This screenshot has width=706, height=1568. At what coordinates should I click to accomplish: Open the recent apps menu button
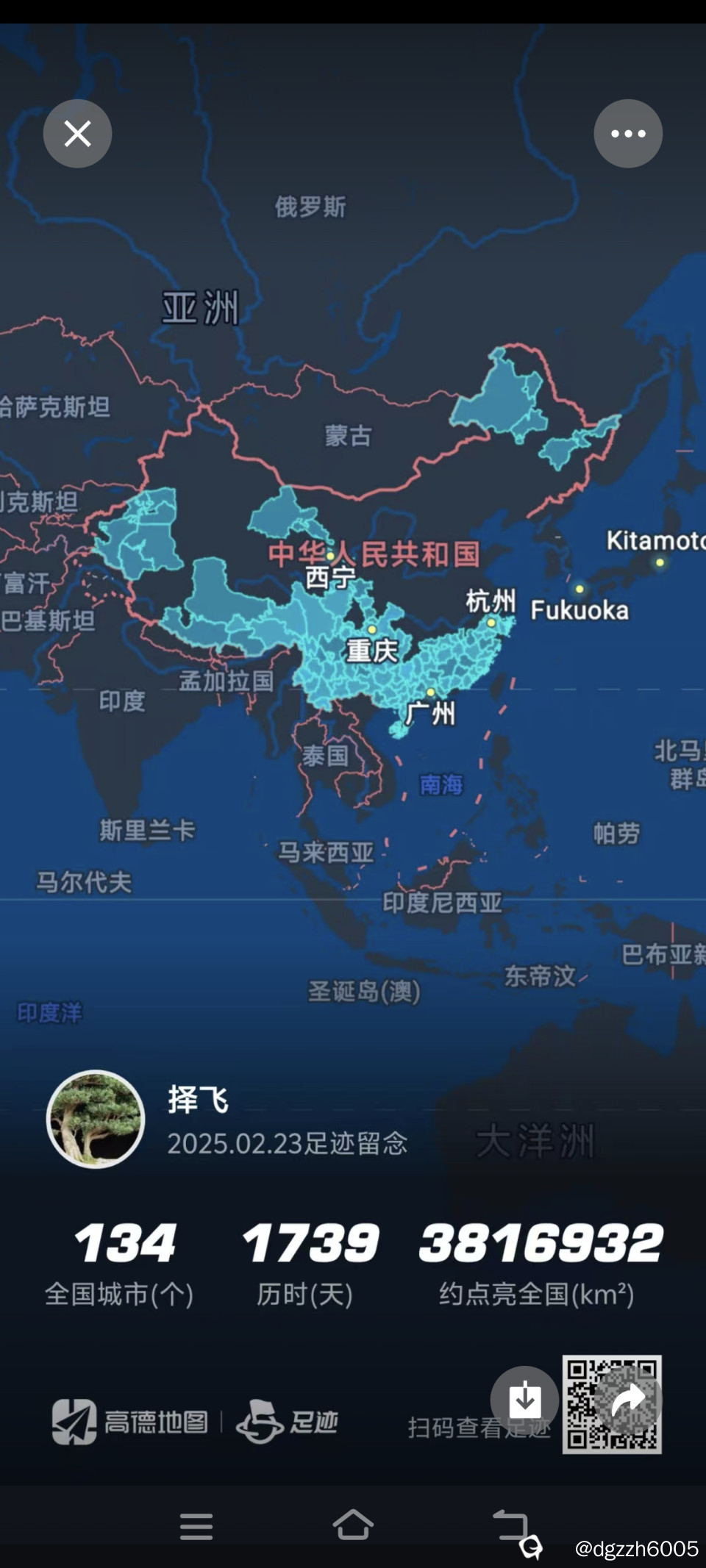[x=196, y=1526]
